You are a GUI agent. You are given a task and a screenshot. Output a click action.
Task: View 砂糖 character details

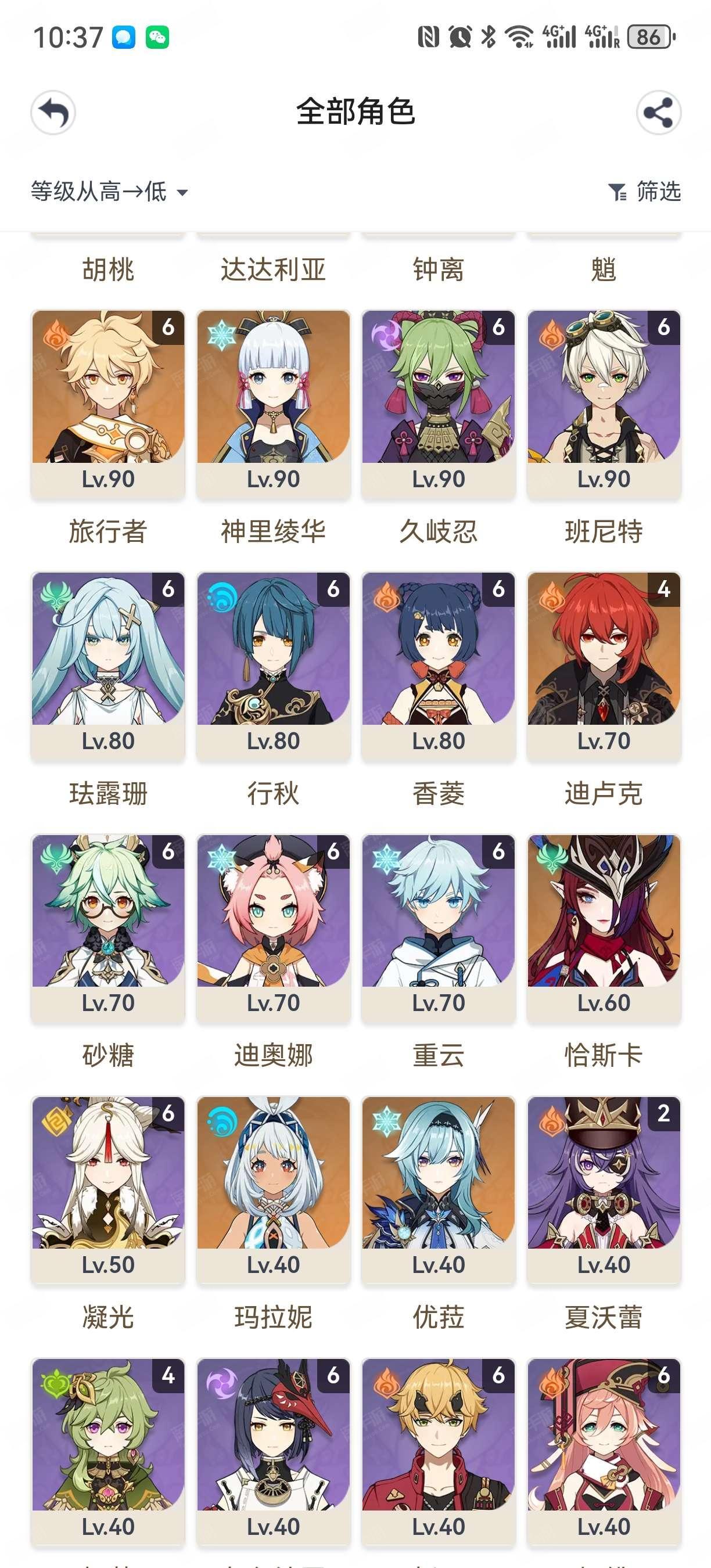pos(107,925)
